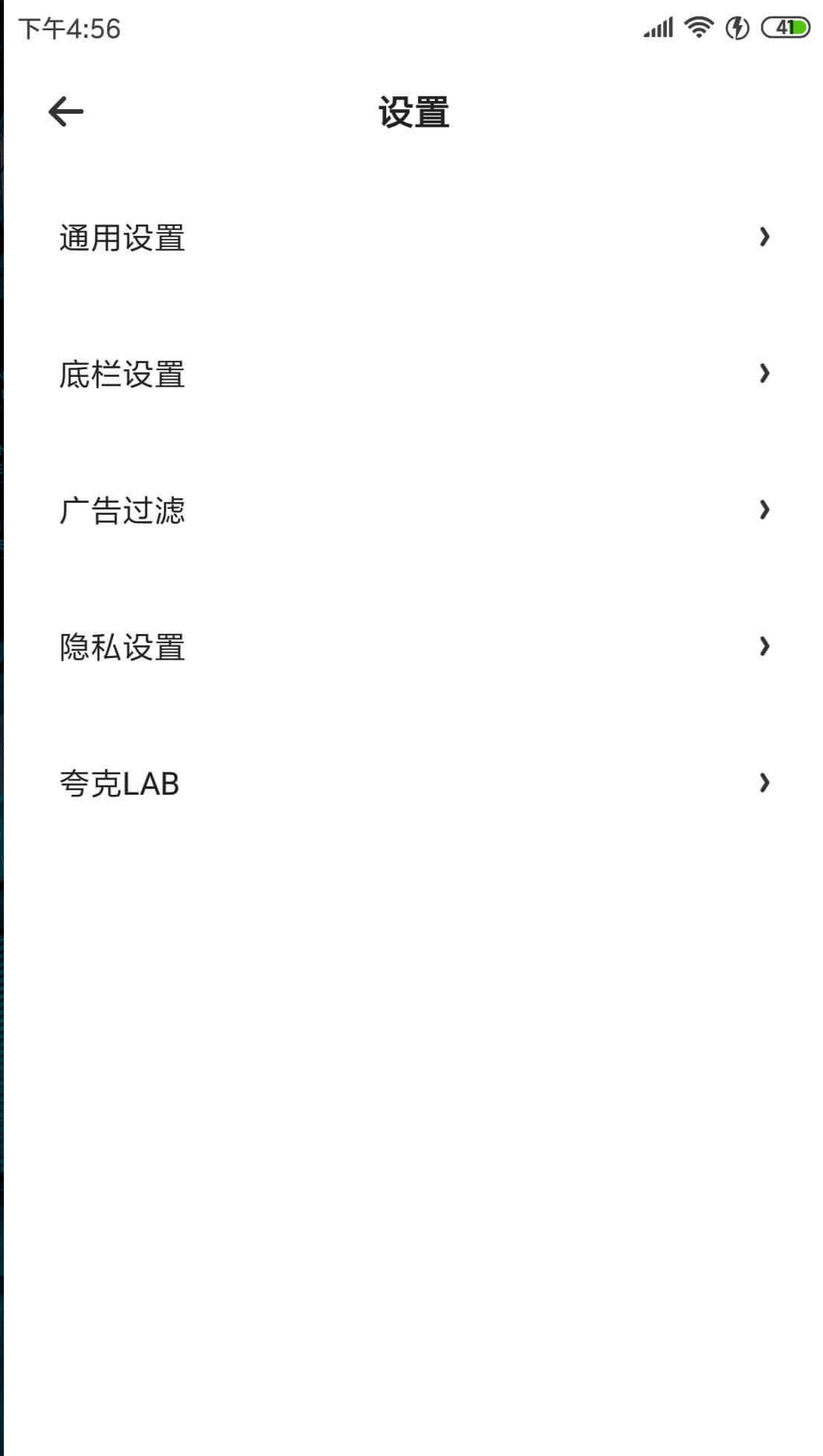Open 广告过滤 settings
The image size is (823, 1456).
point(413,510)
